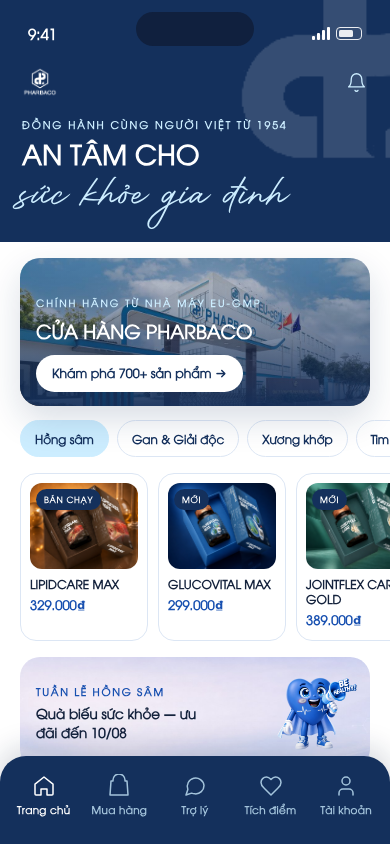Open the Trợ lý assistant tab

[195, 796]
